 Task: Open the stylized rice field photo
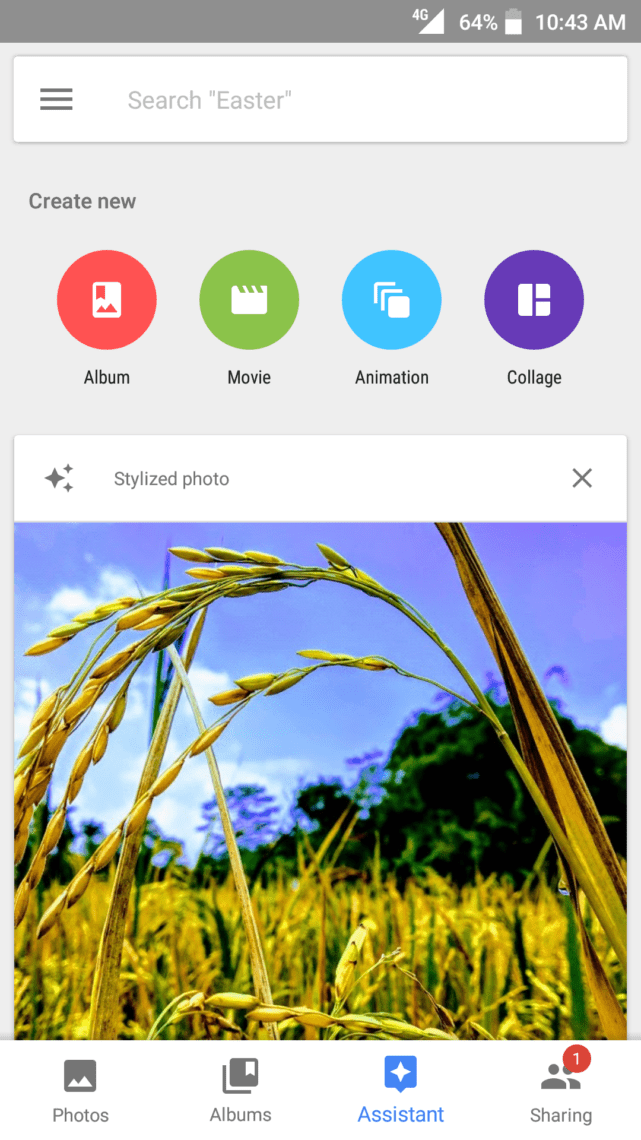(320, 780)
